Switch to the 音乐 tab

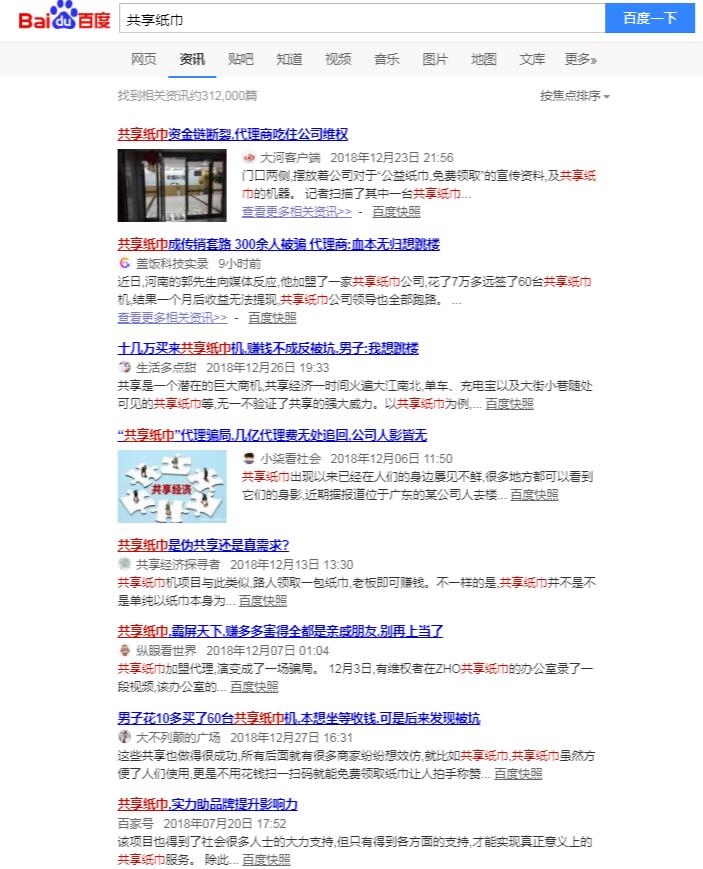pos(386,59)
